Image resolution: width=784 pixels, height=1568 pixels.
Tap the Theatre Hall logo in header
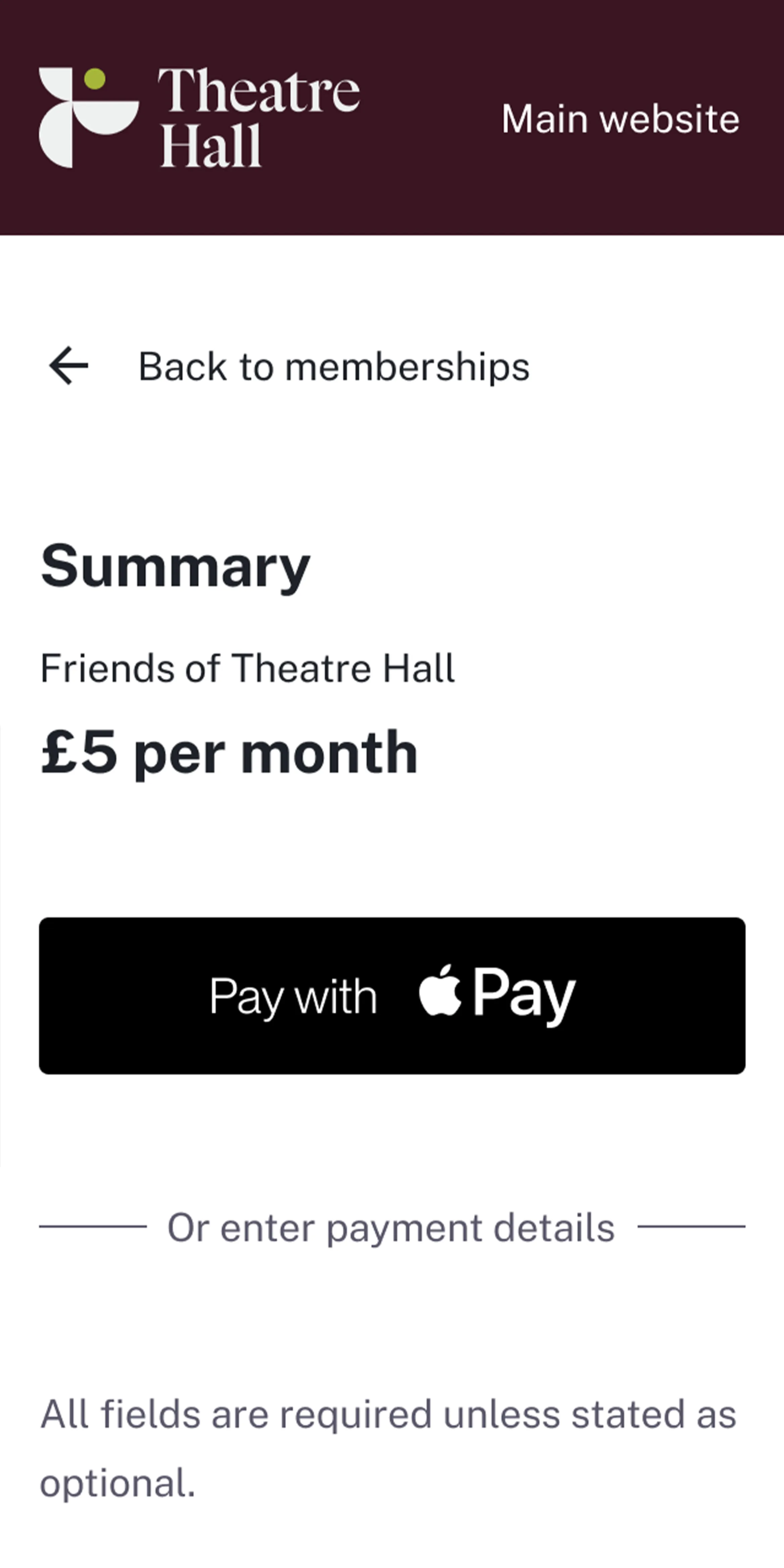(199, 117)
